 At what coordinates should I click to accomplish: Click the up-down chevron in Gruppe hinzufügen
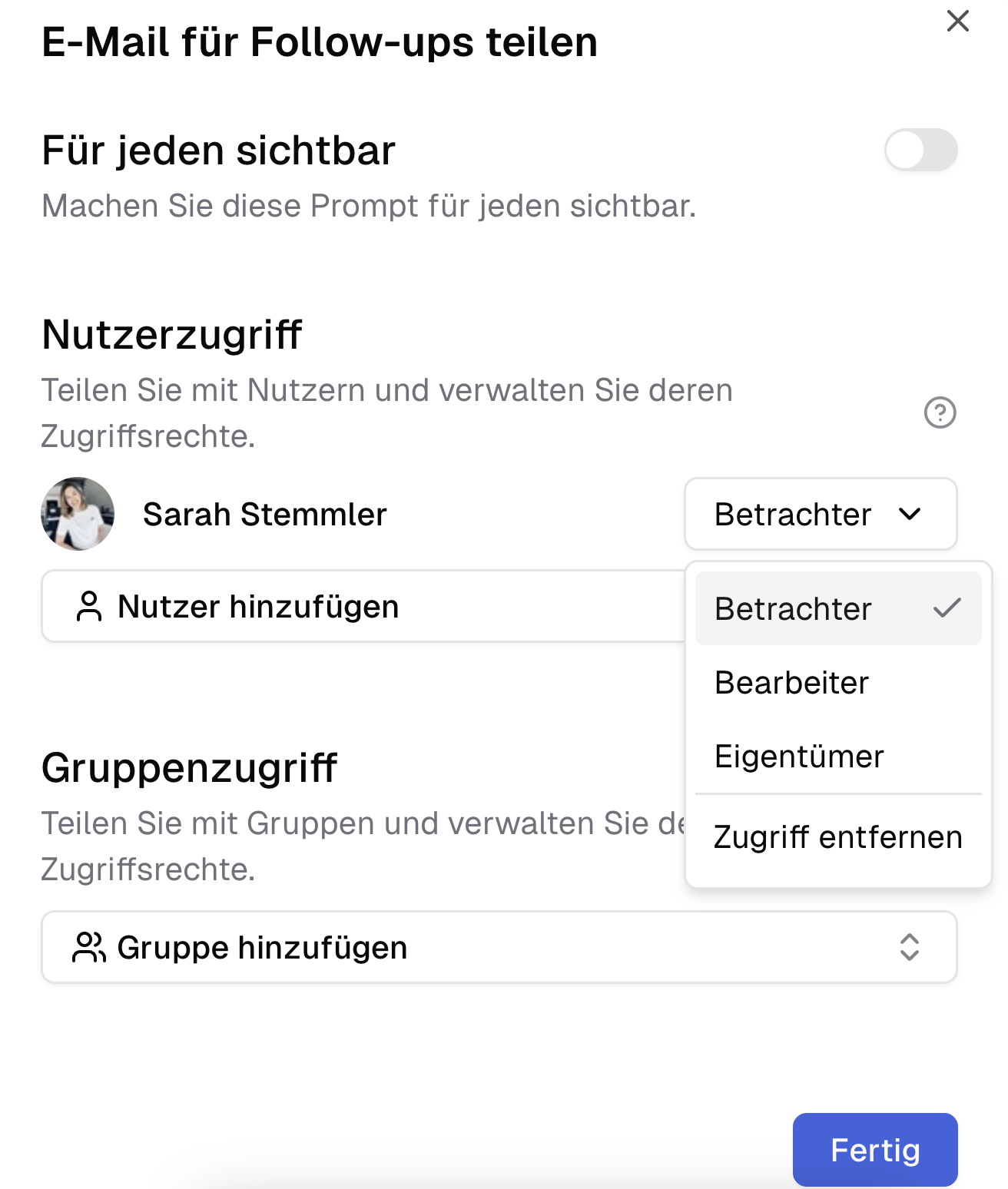click(x=910, y=947)
